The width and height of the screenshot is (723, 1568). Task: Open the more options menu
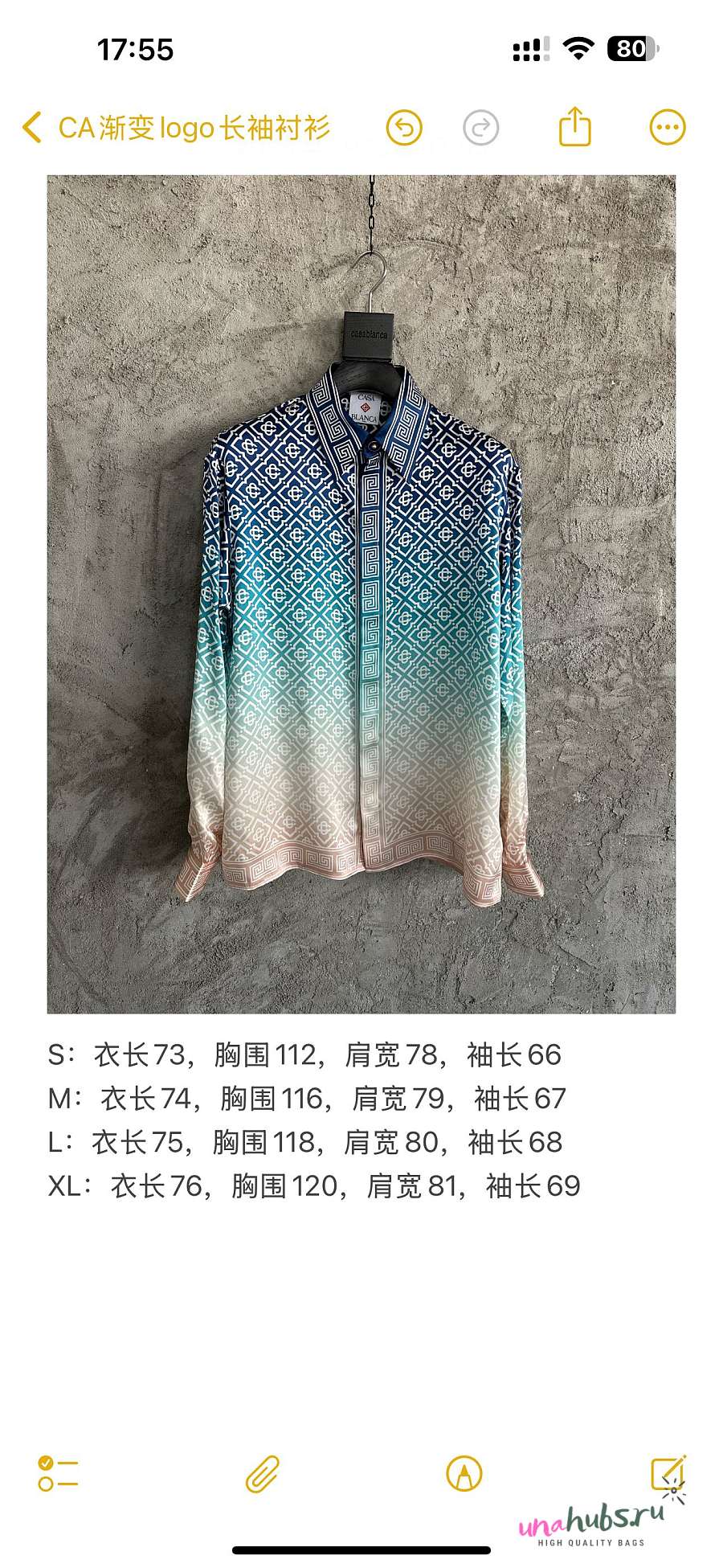tap(668, 127)
